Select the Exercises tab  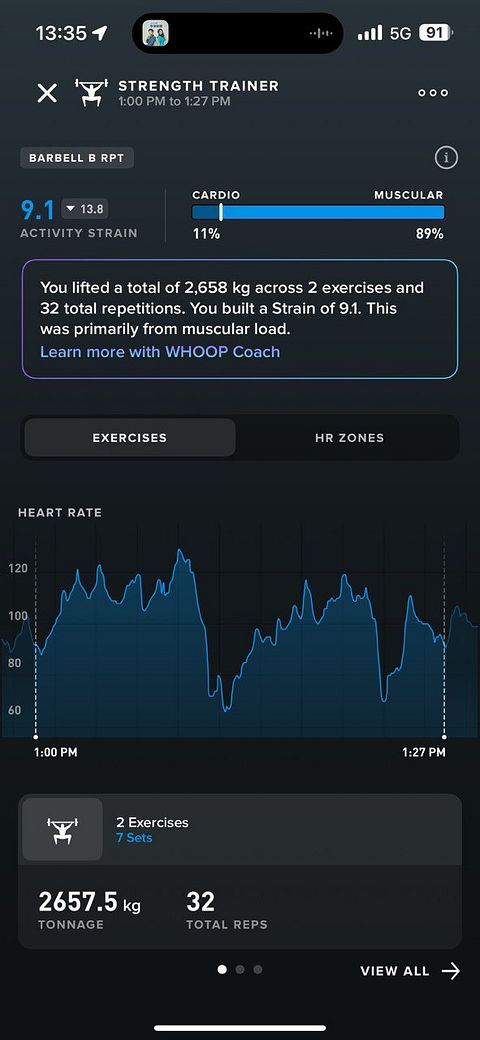point(129,438)
